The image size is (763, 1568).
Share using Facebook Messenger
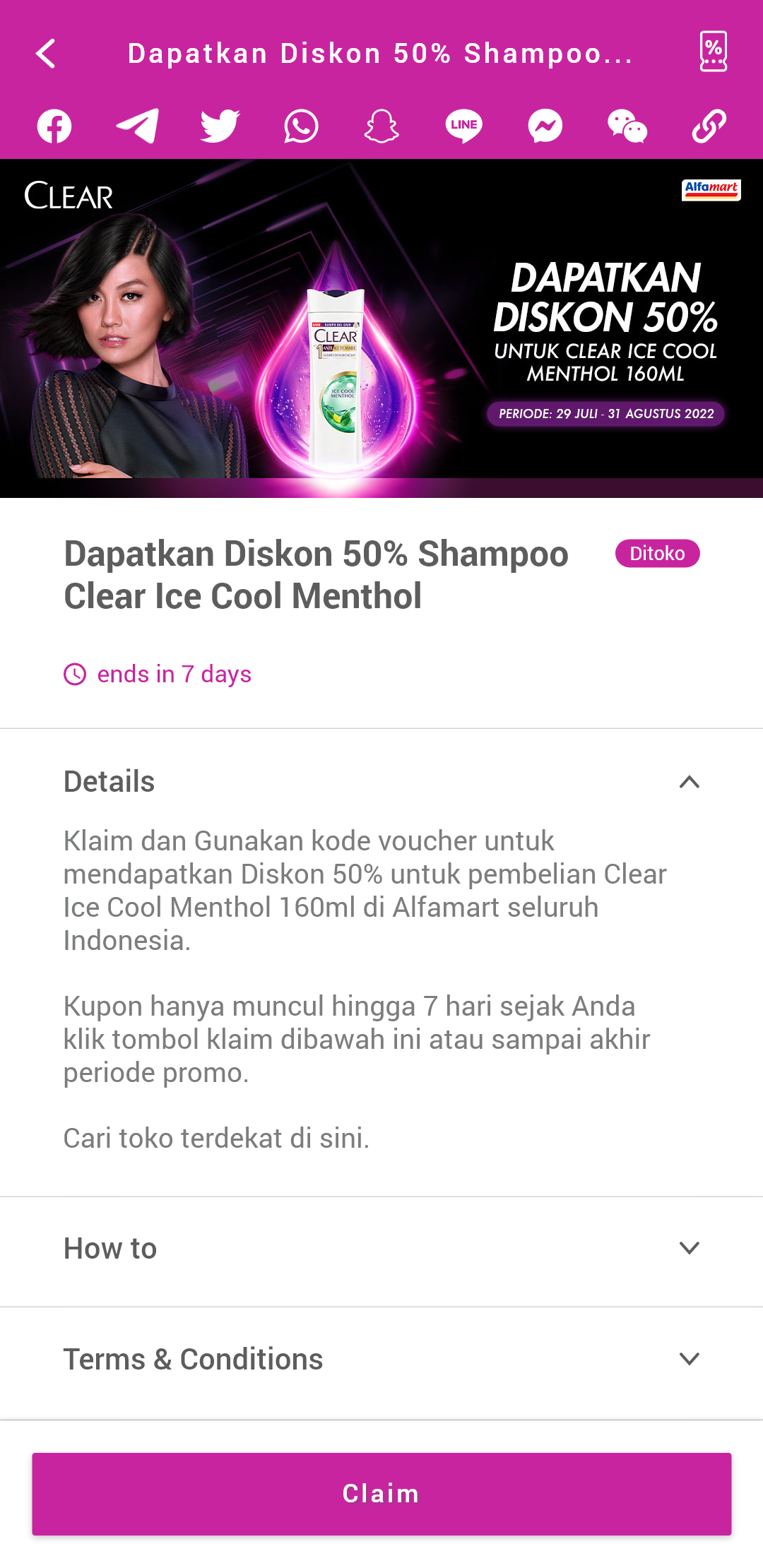point(545,126)
